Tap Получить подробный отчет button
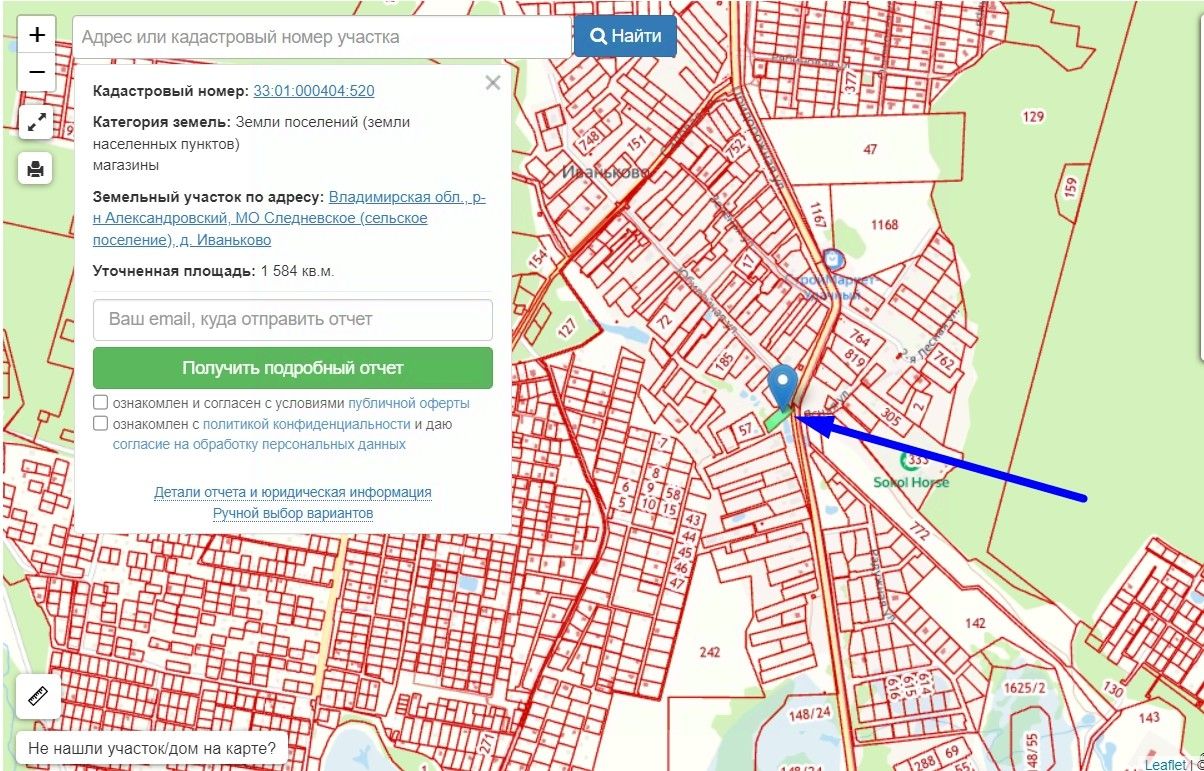 [293, 368]
